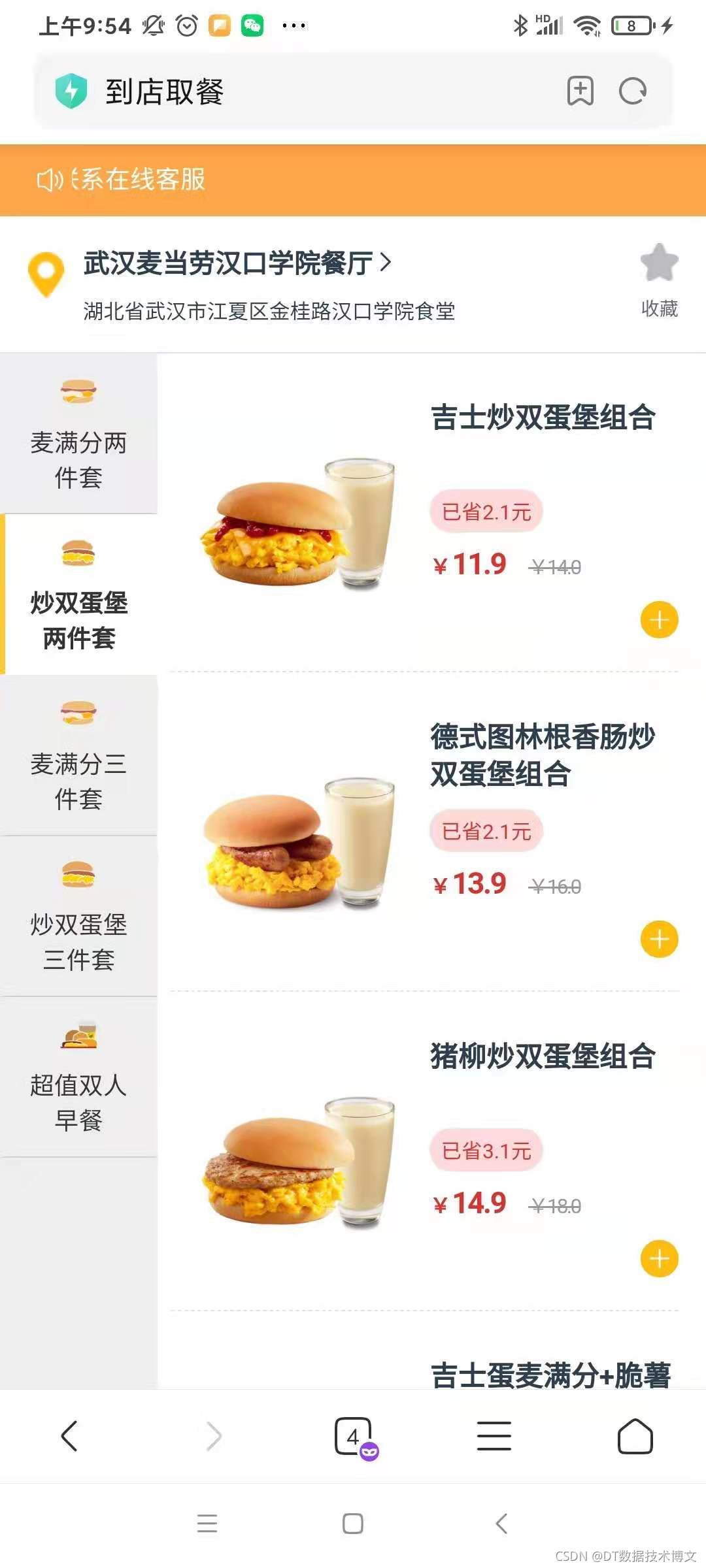Change restaurant 武汉麦当劳汉口学院餐厅
The image size is (706, 1568).
tap(237, 263)
